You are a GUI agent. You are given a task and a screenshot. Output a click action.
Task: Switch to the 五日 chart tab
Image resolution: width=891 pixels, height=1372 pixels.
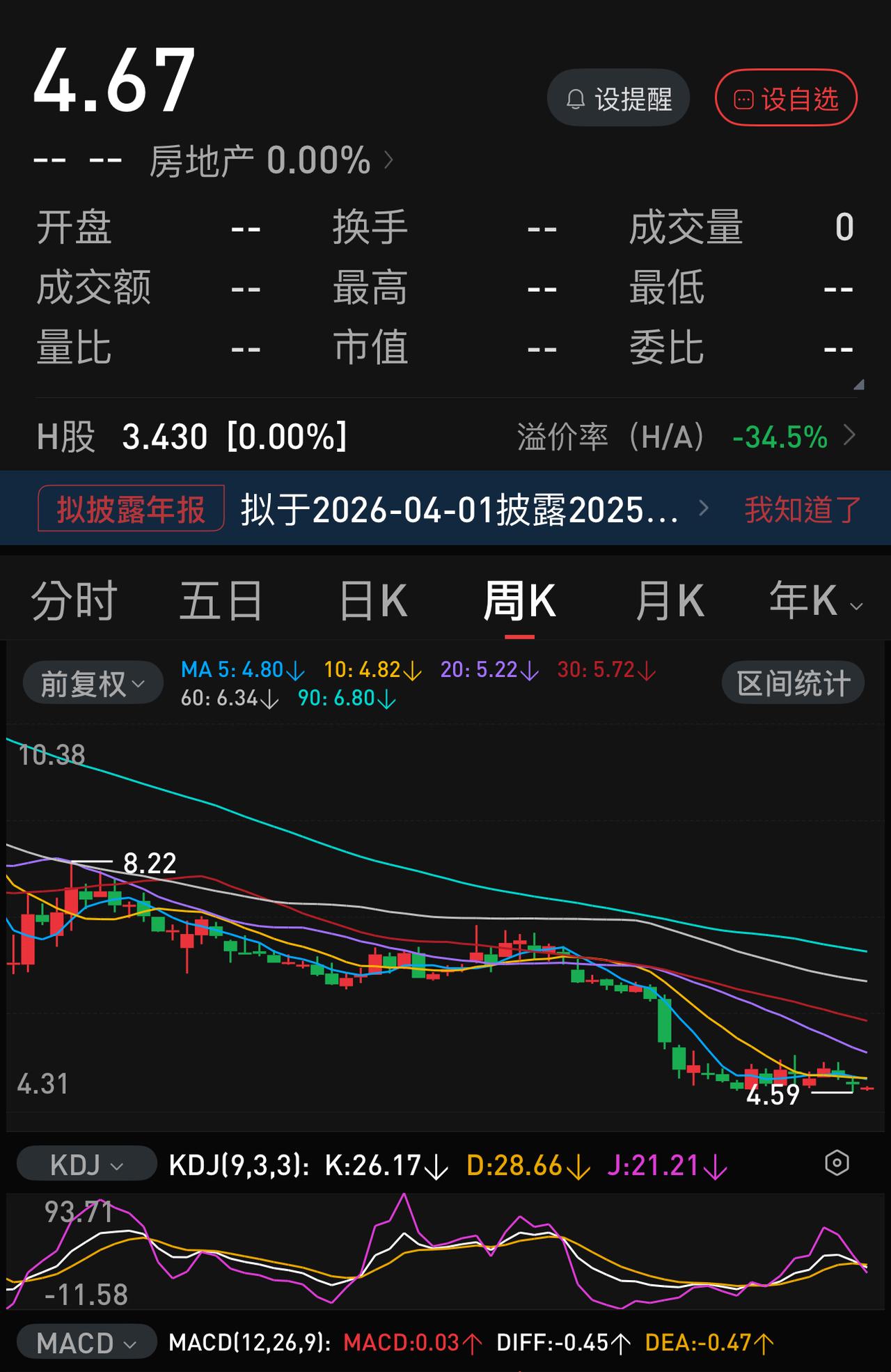point(221,599)
